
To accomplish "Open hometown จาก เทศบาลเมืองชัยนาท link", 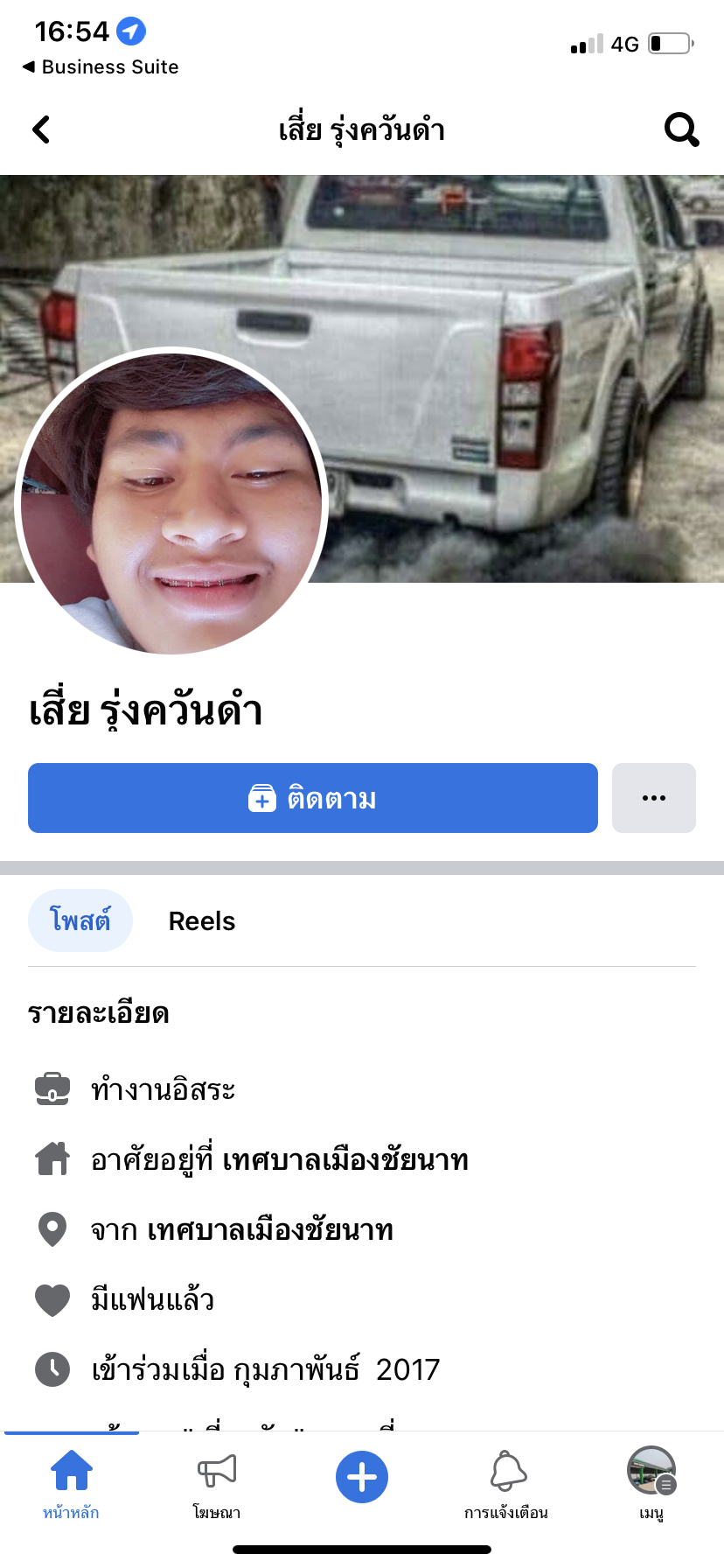I will point(269,1230).
